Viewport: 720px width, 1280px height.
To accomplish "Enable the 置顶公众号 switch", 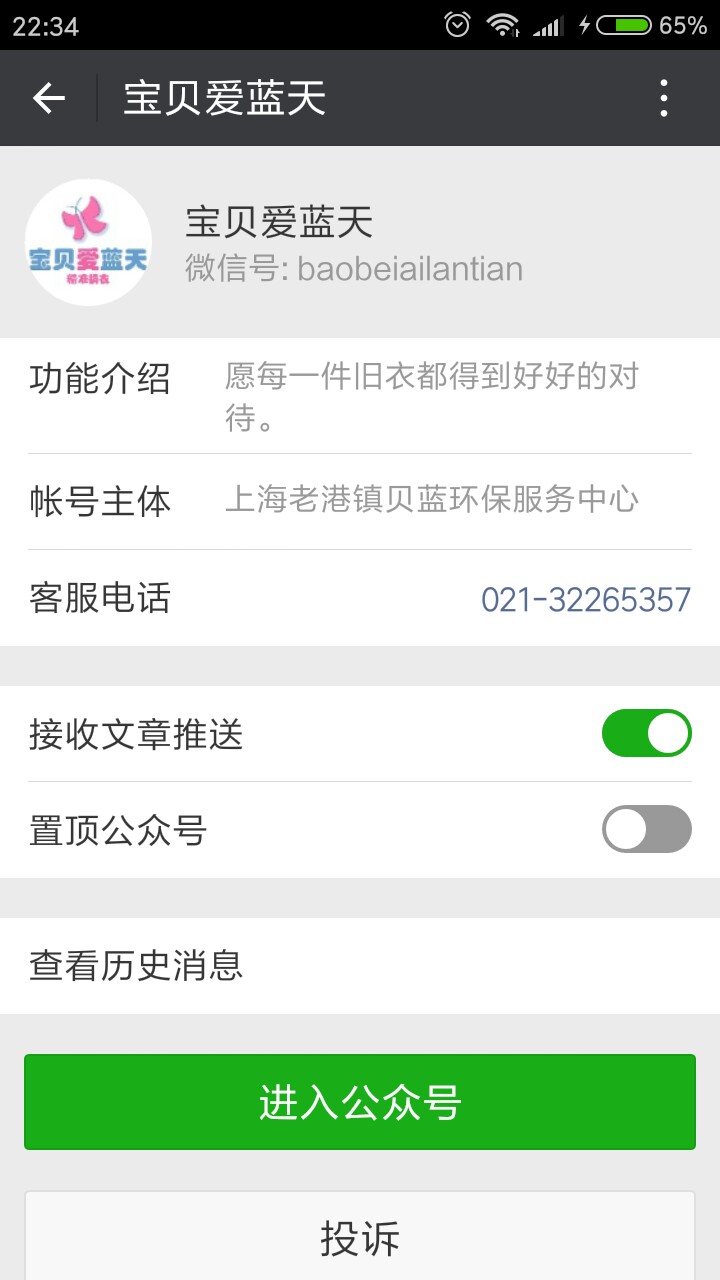I will point(647,829).
